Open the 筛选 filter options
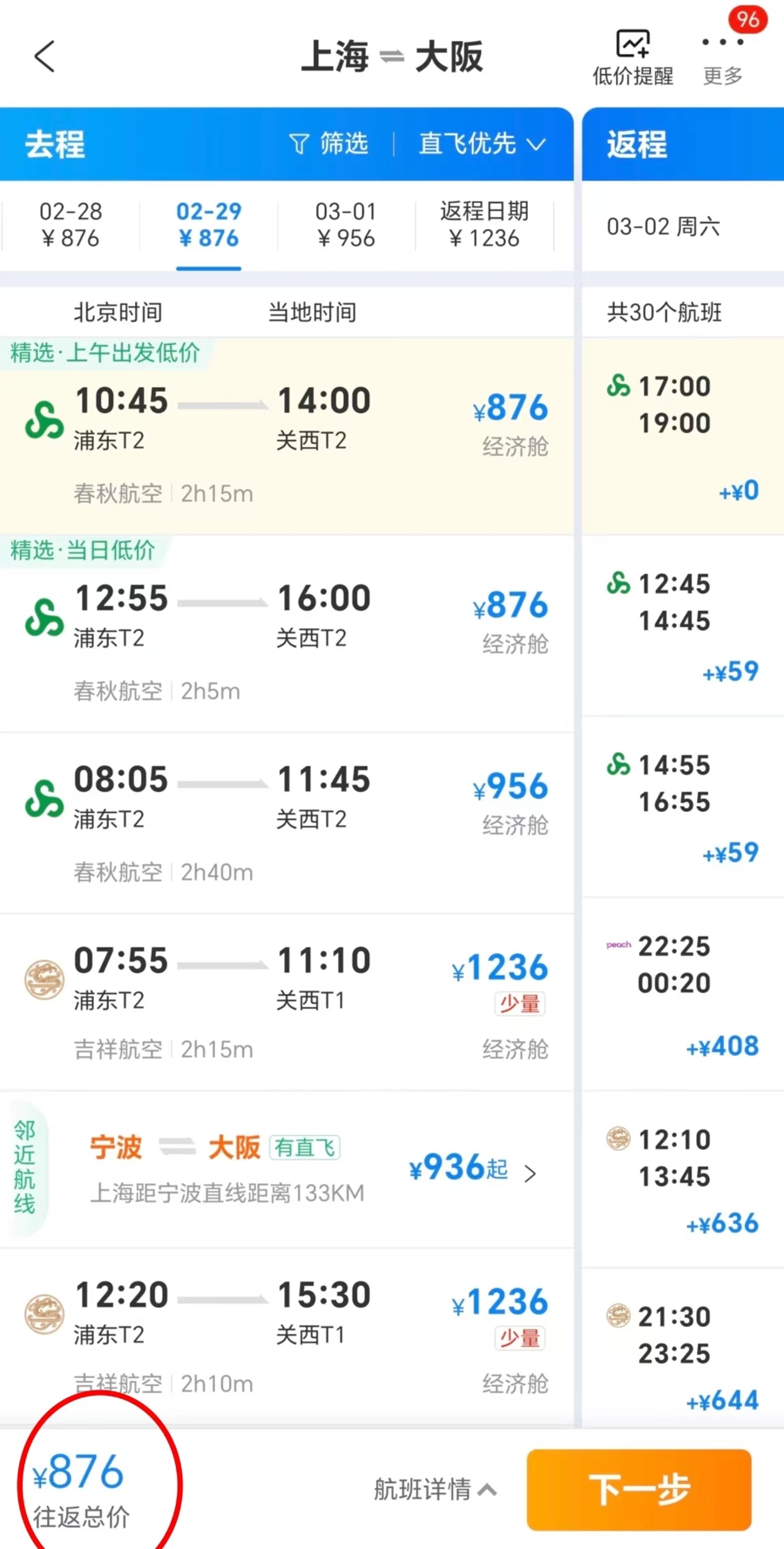784x1549 pixels. coord(328,143)
